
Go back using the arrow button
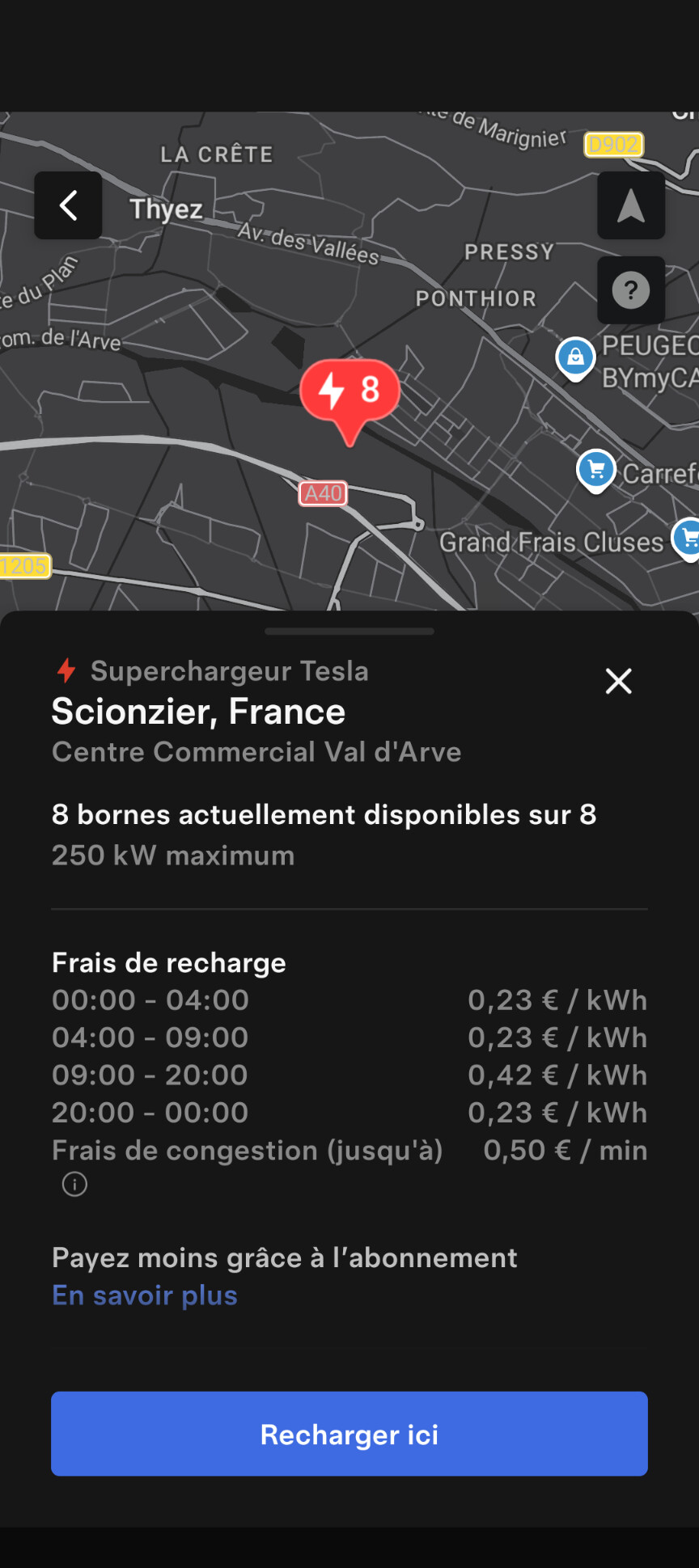tap(68, 205)
